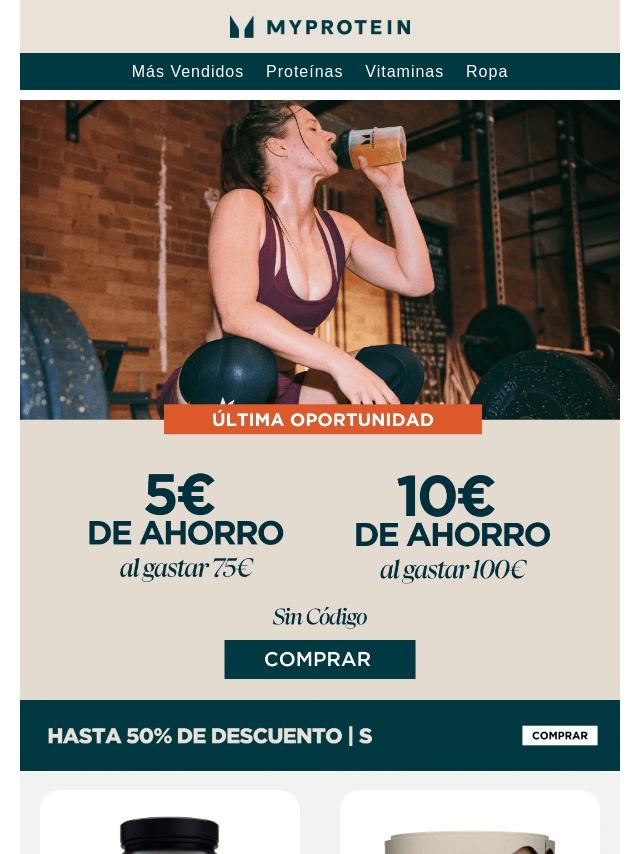Image resolution: width=640 pixels, height=854 pixels.
Task: Open the Última Oportunidad promo image
Action: tap(320, 300)
